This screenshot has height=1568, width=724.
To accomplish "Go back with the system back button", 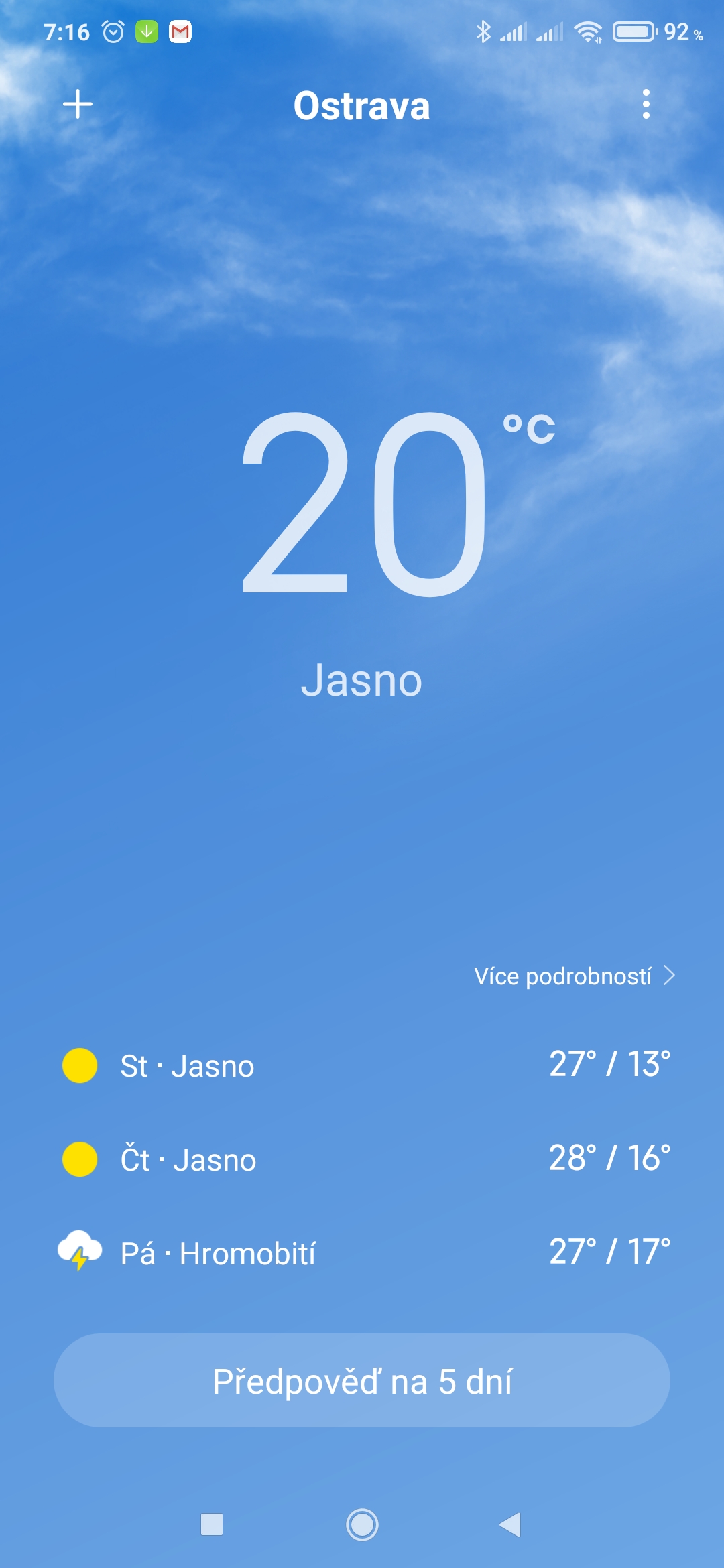I will click(511, 1524).
